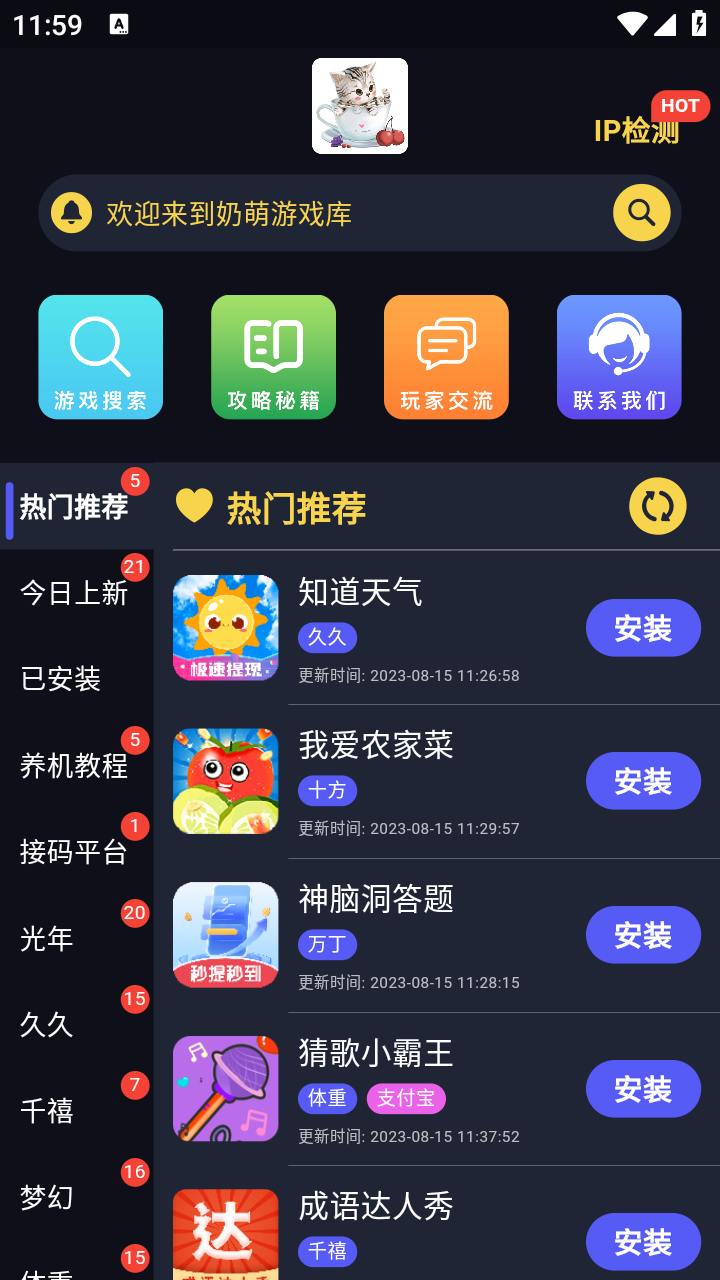The image size is (720, 1280).
Task: Tap the bell icon in the welcome bar
Action: 71,212
